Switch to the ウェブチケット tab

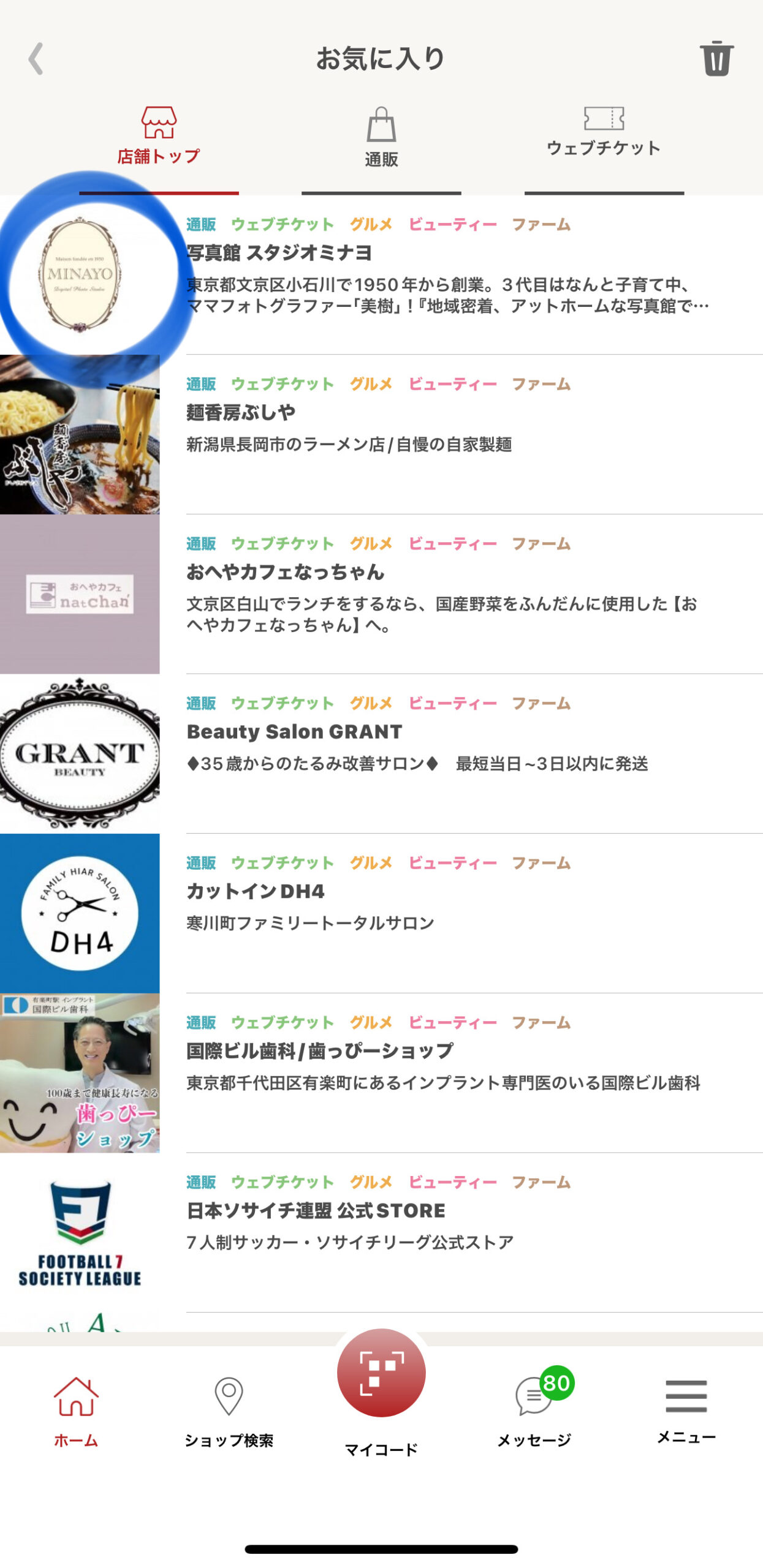(x=604, y=134)
